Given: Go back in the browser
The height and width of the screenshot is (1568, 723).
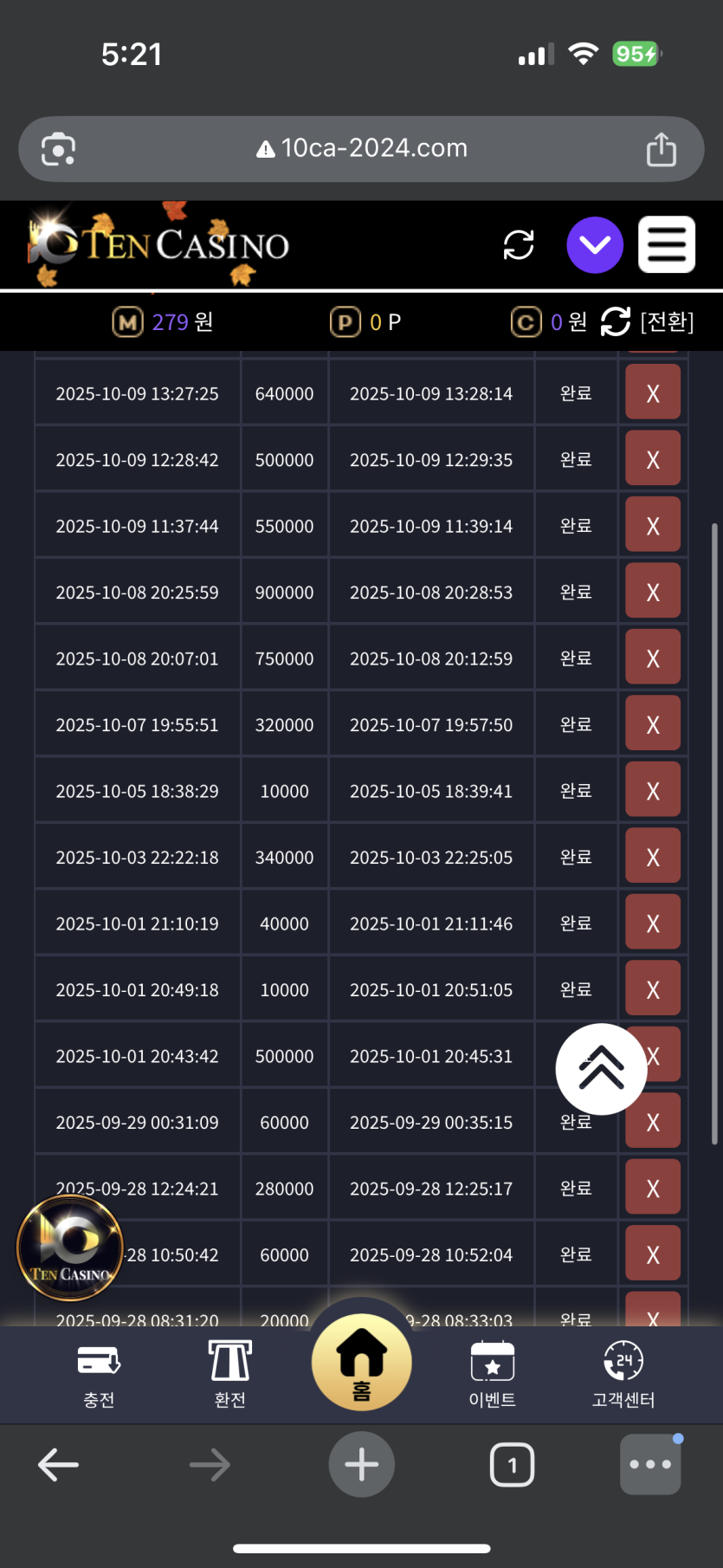Looking at the screenshot, I should click(x=59, y=1465).
